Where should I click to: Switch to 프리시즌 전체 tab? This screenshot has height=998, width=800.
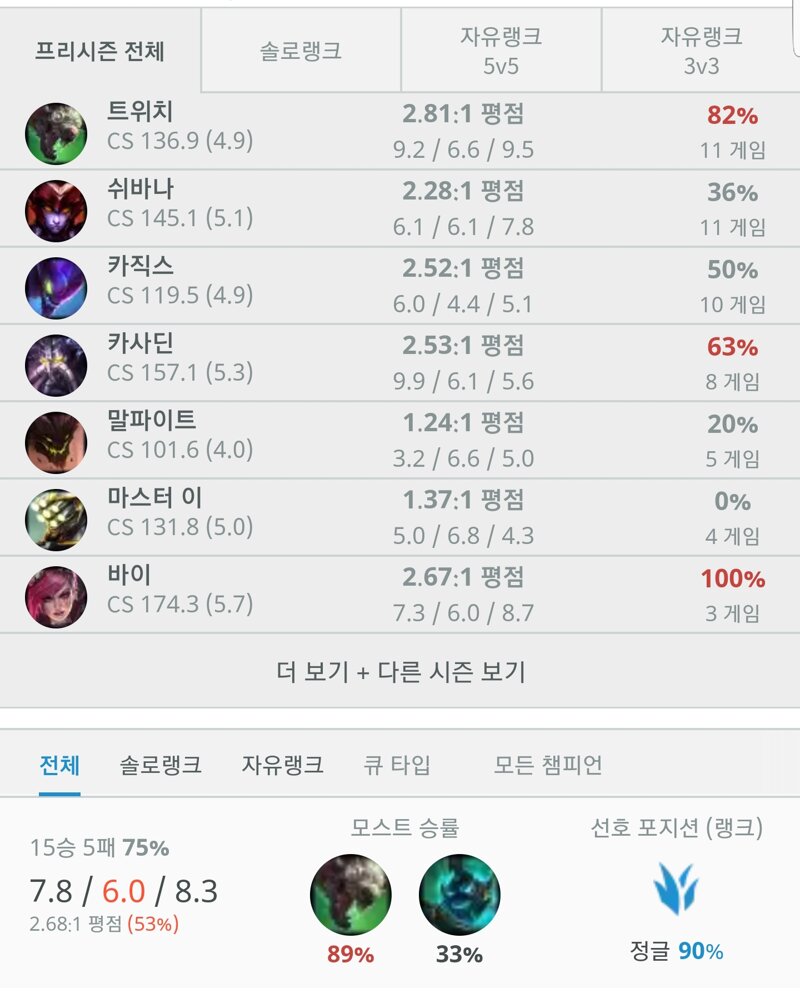(x=100, y=51)
